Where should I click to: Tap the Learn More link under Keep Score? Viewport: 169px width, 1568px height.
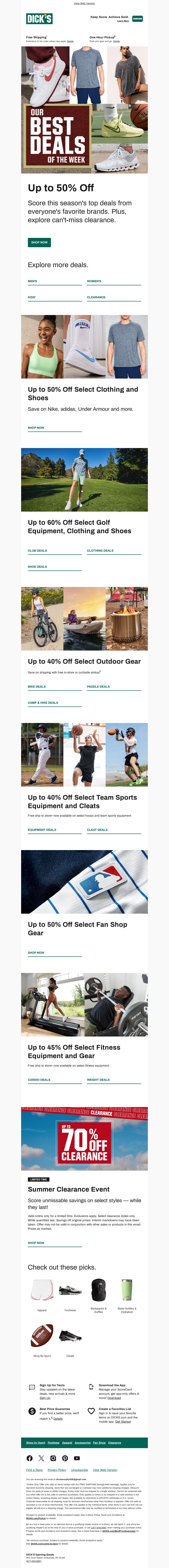coord(123,21)
